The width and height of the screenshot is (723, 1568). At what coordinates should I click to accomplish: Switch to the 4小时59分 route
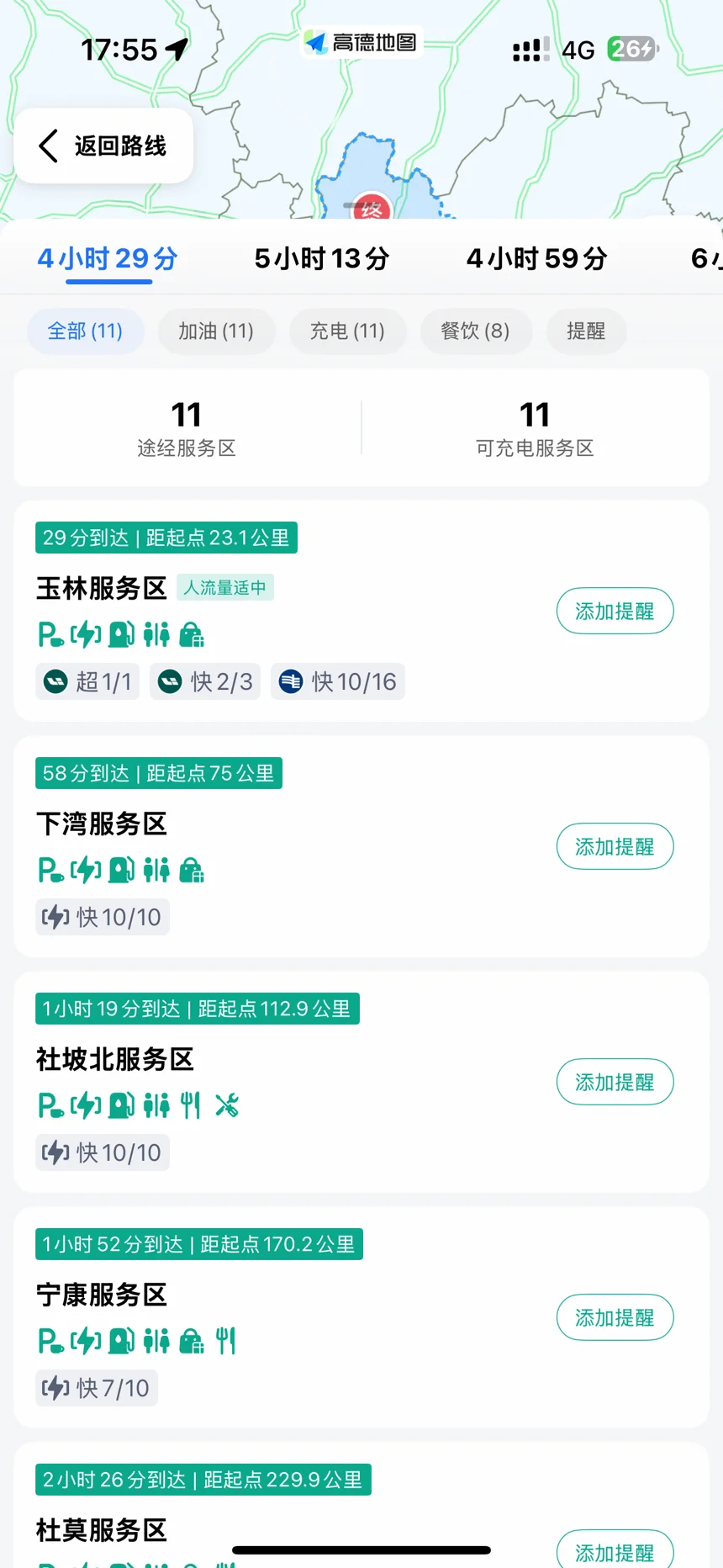[537, 258]
